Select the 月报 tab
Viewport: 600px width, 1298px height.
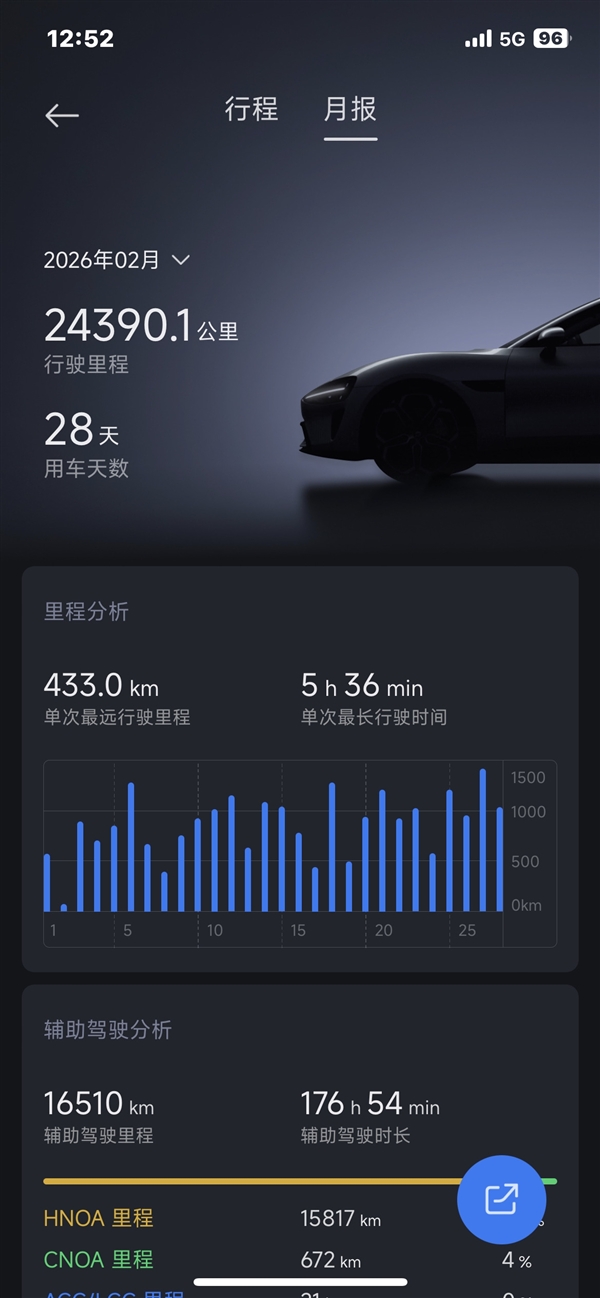[350, 109]
